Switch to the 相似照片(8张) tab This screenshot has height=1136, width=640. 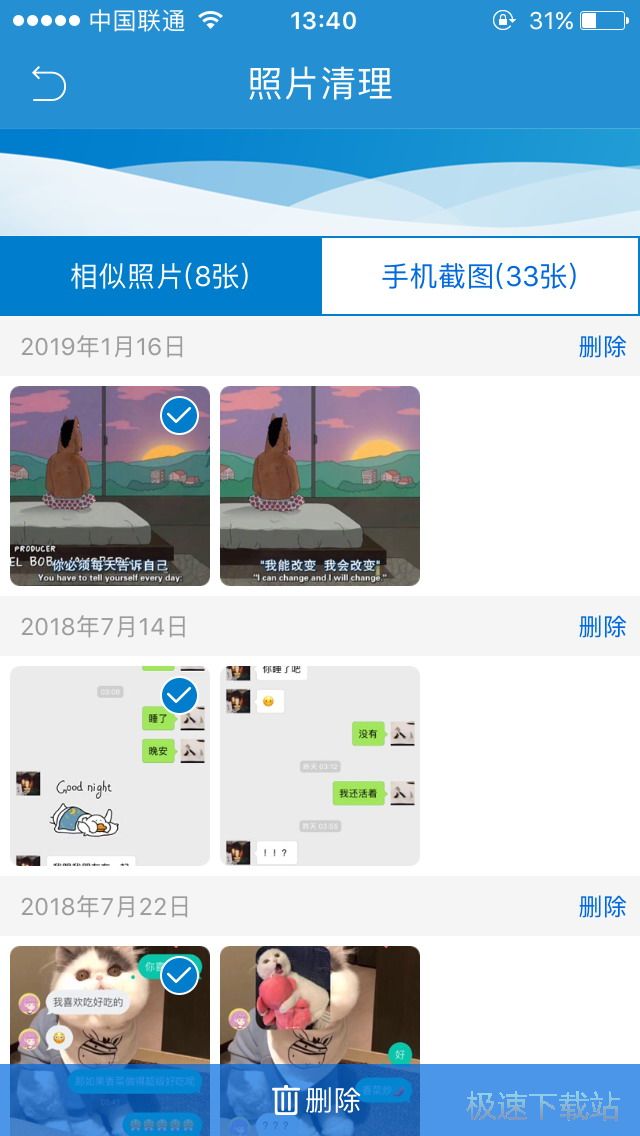click(x=160, y=276)
